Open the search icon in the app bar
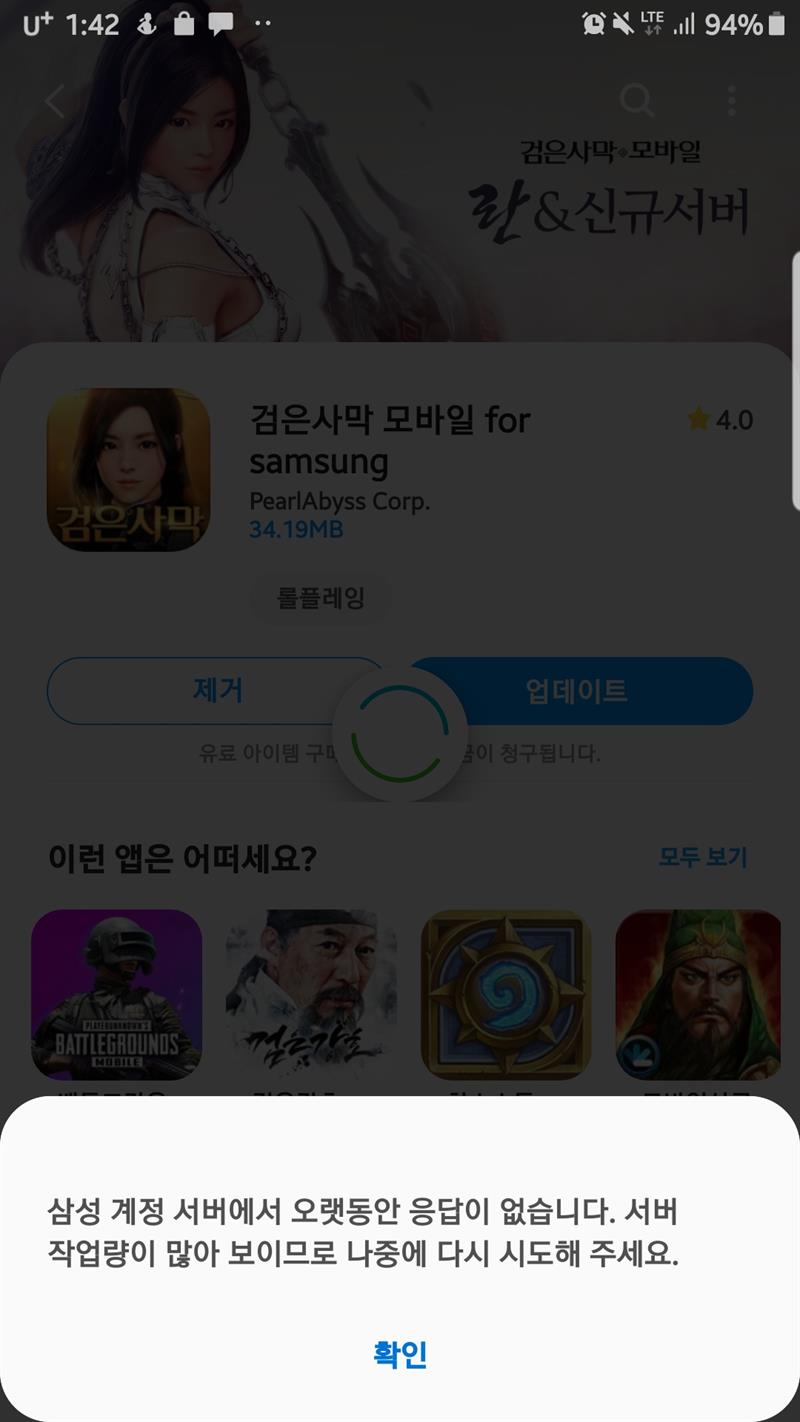Viewport: 800px width, 1422px height. [637, 100]
